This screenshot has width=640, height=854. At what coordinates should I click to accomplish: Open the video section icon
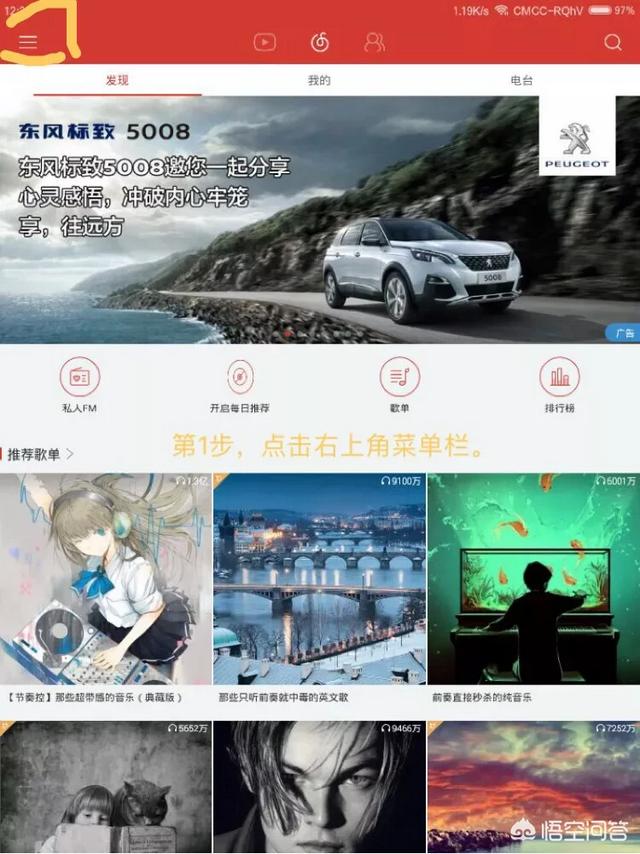(264, 42)
